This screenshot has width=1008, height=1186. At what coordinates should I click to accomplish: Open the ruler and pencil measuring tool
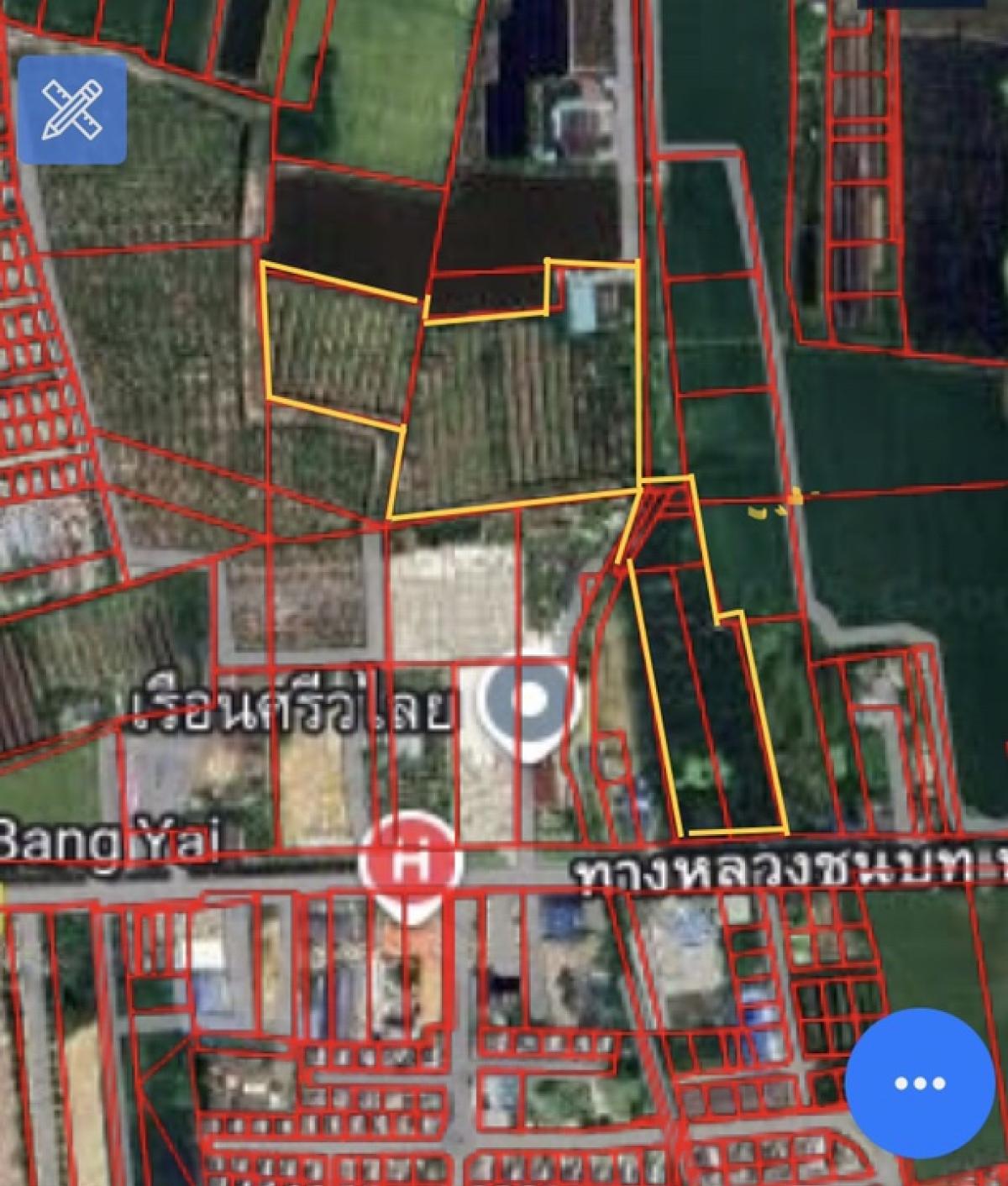[72, 110]
